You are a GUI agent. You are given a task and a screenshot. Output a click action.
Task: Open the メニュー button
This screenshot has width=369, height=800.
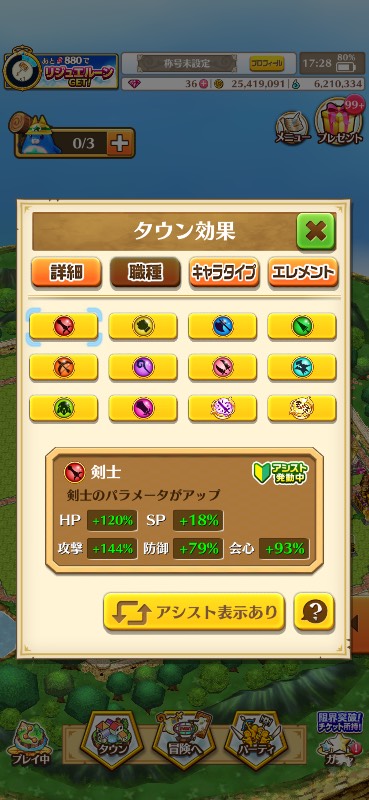click(x=292, y=128)
